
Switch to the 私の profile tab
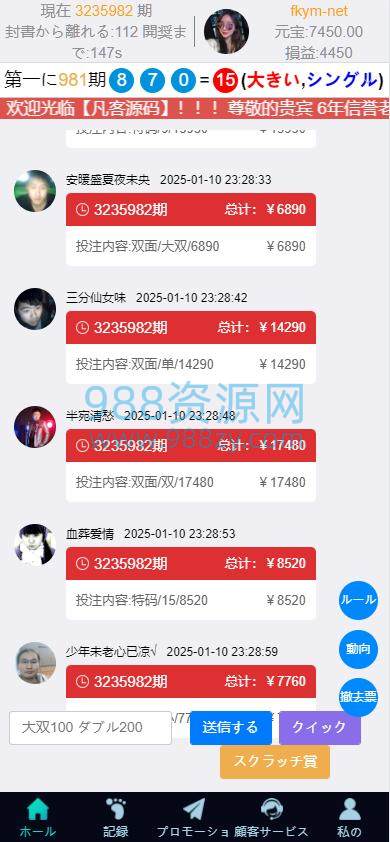350,818
